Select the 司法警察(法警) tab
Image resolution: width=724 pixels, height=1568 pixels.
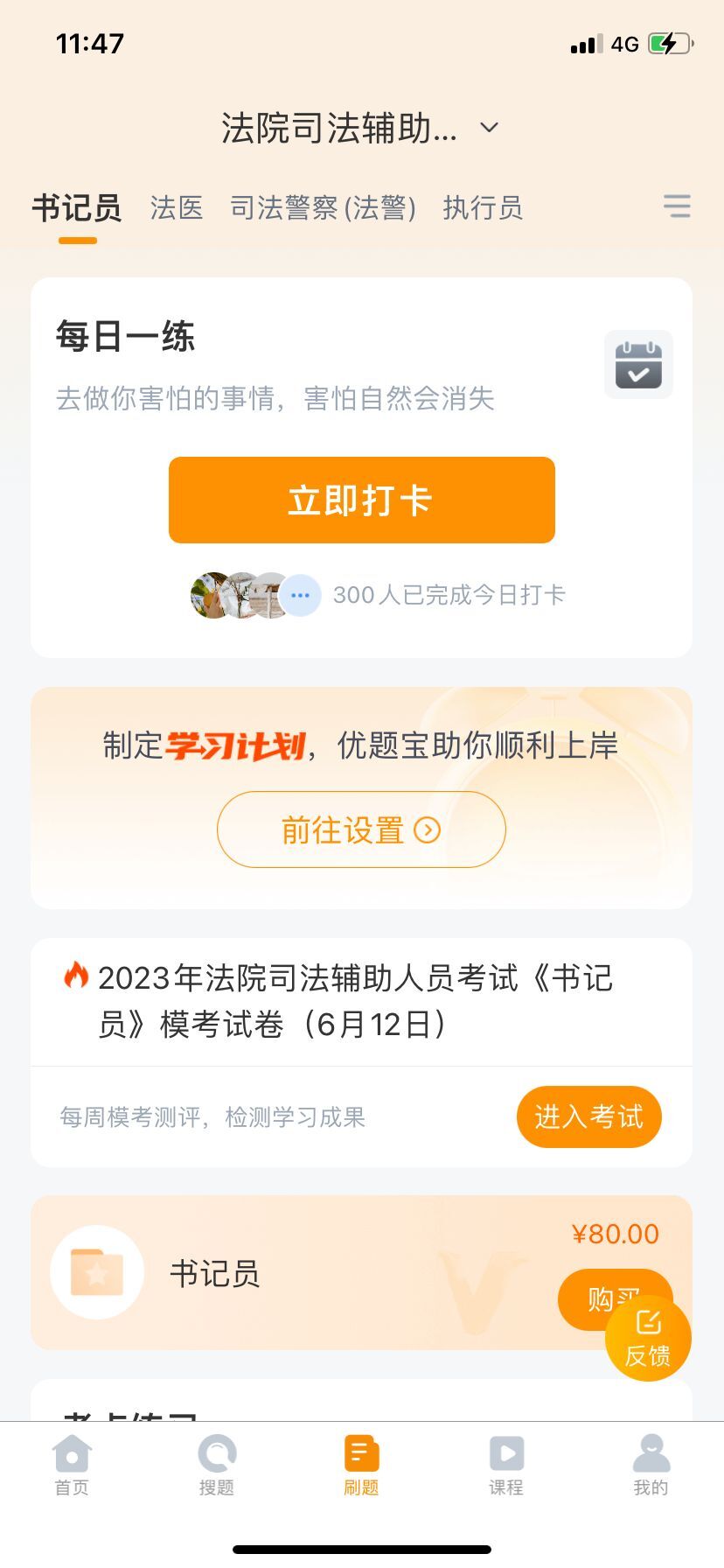point(323,208)
